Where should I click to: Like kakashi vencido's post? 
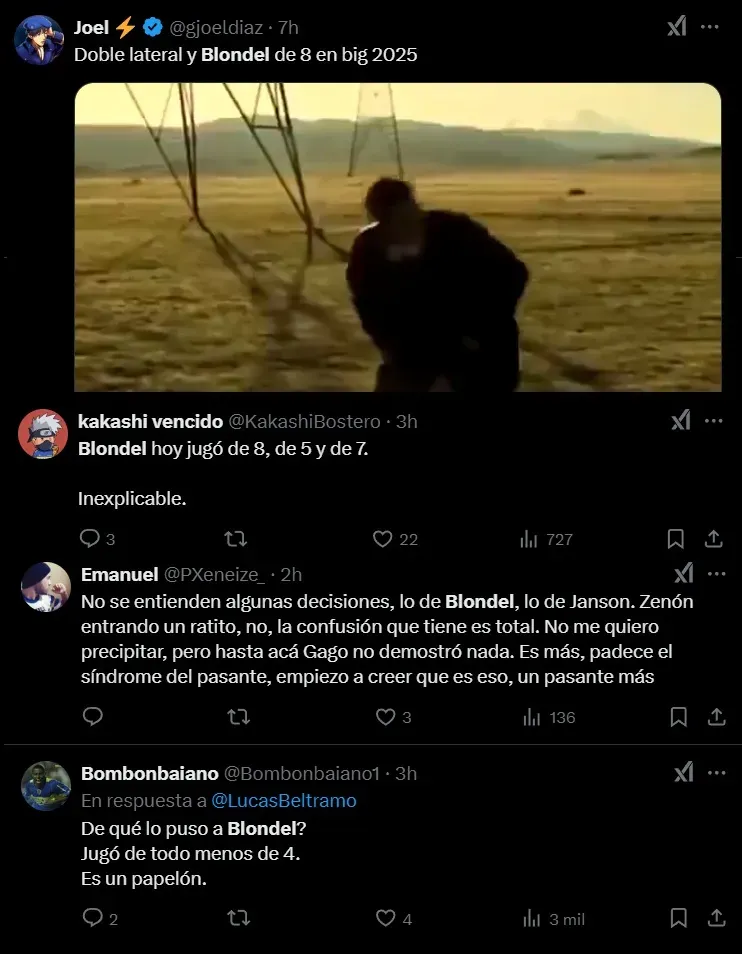pos(382,539)
